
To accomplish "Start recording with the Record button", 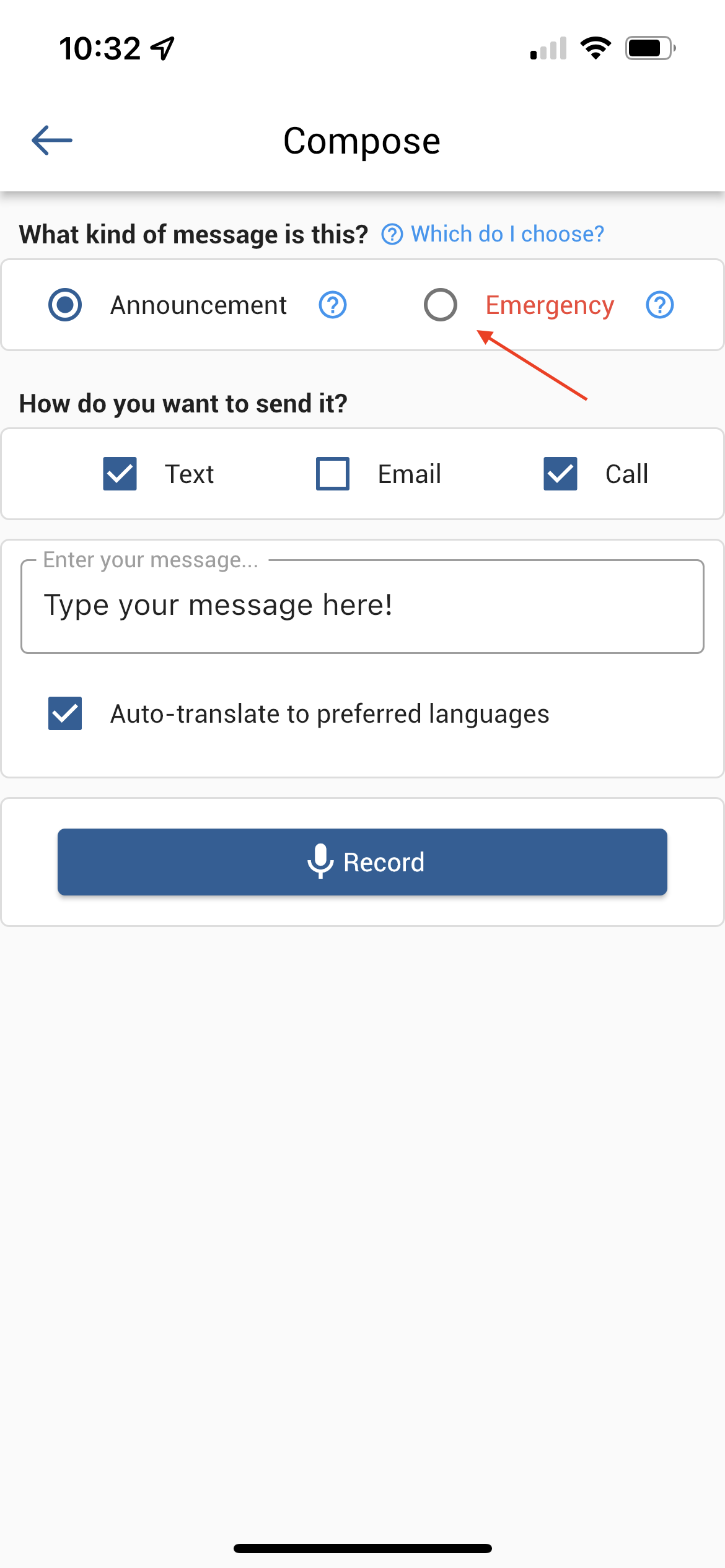I will (362, 862).
